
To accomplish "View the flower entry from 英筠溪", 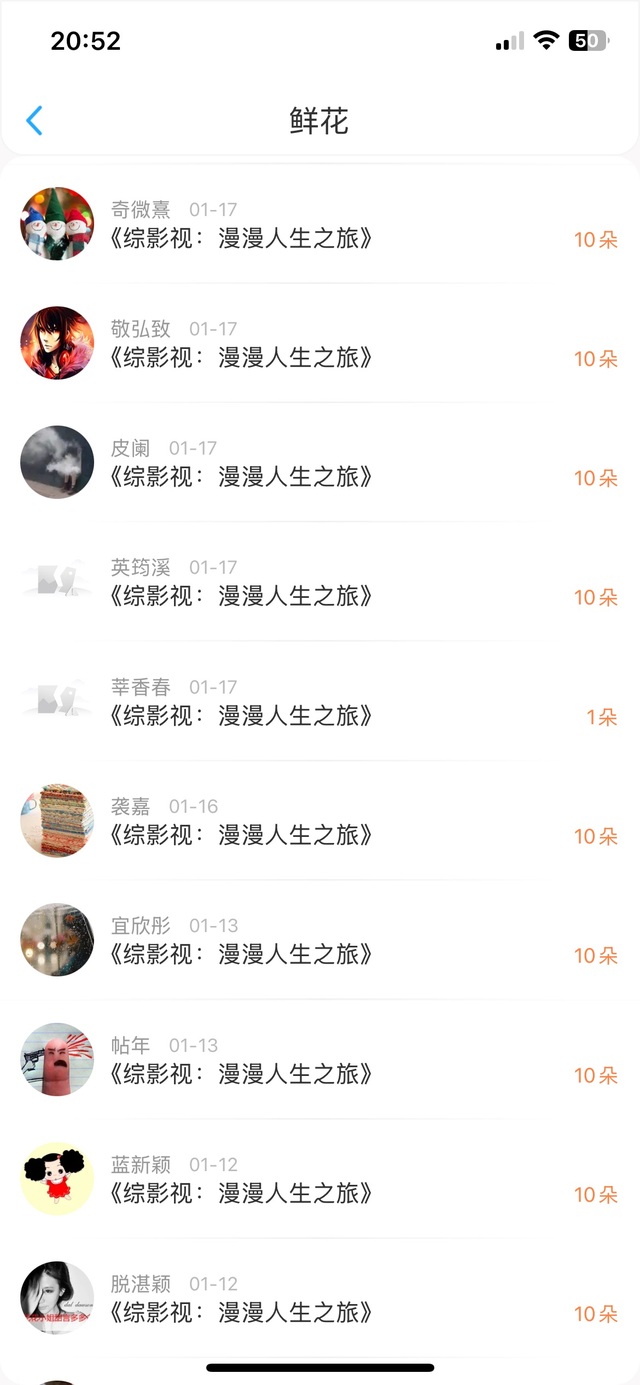I will [320, 582].
